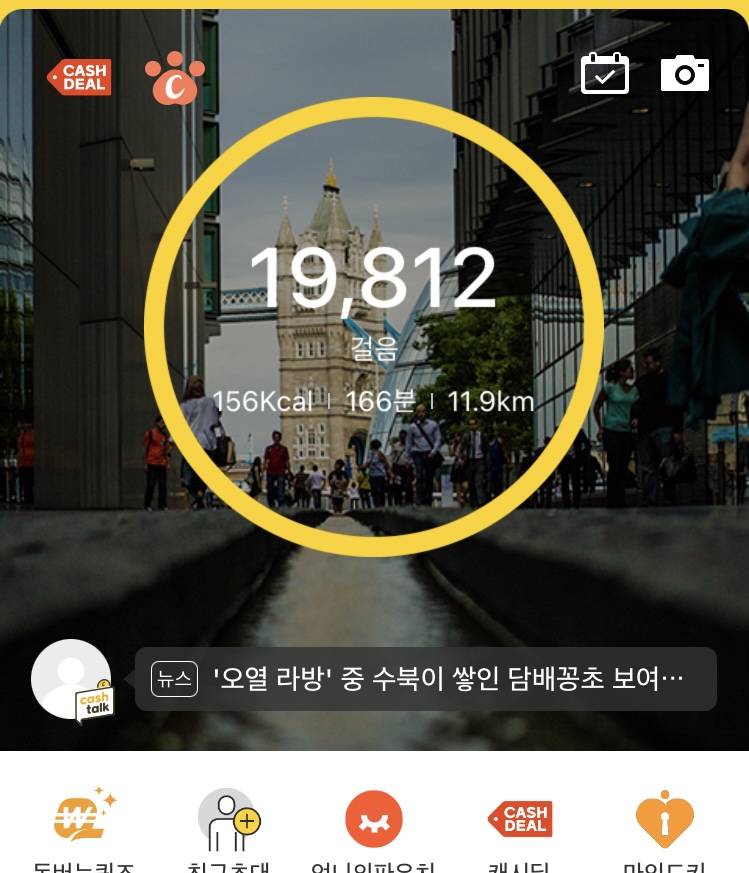Open the 캐시딜 shortcut in bottom row

[x=520, y=820]
